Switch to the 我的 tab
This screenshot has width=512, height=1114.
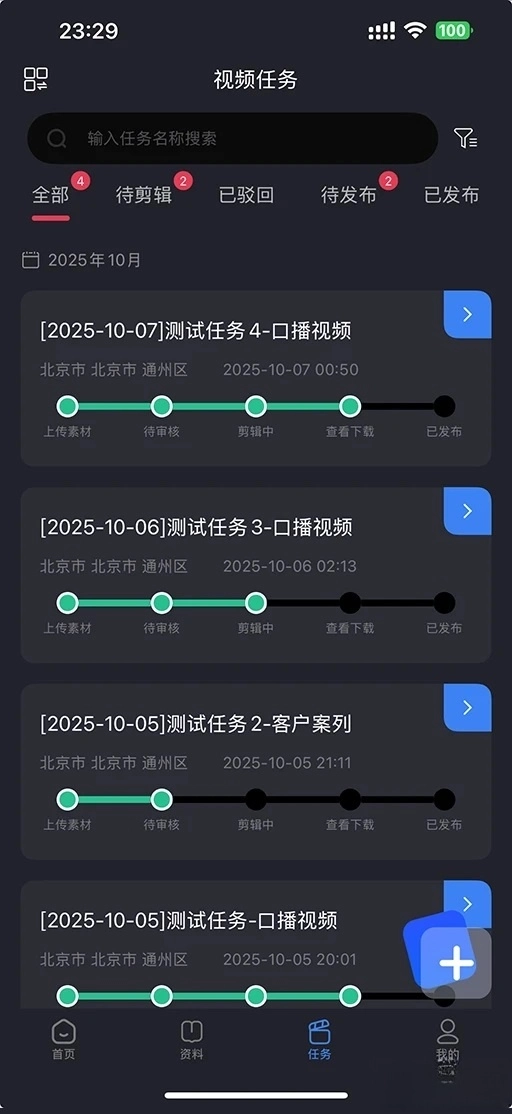coord(447,1041)
